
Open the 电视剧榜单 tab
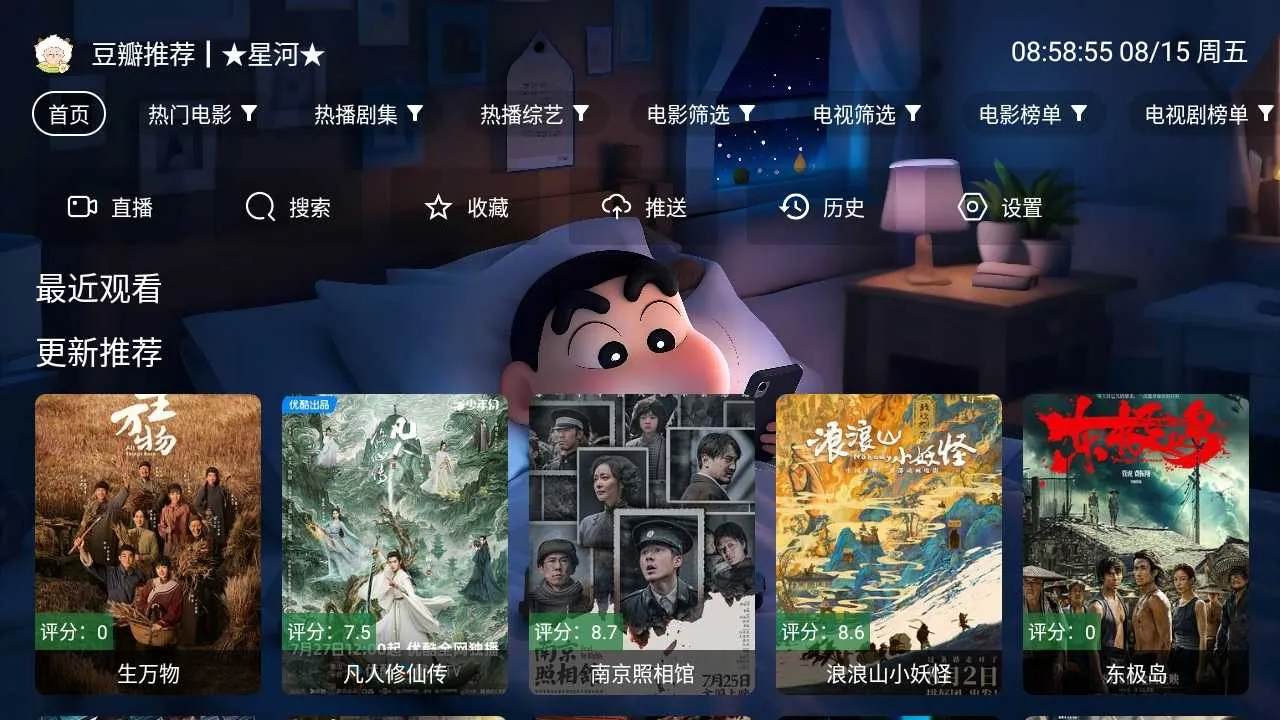pyautogui.click(x=1208, y=115)
